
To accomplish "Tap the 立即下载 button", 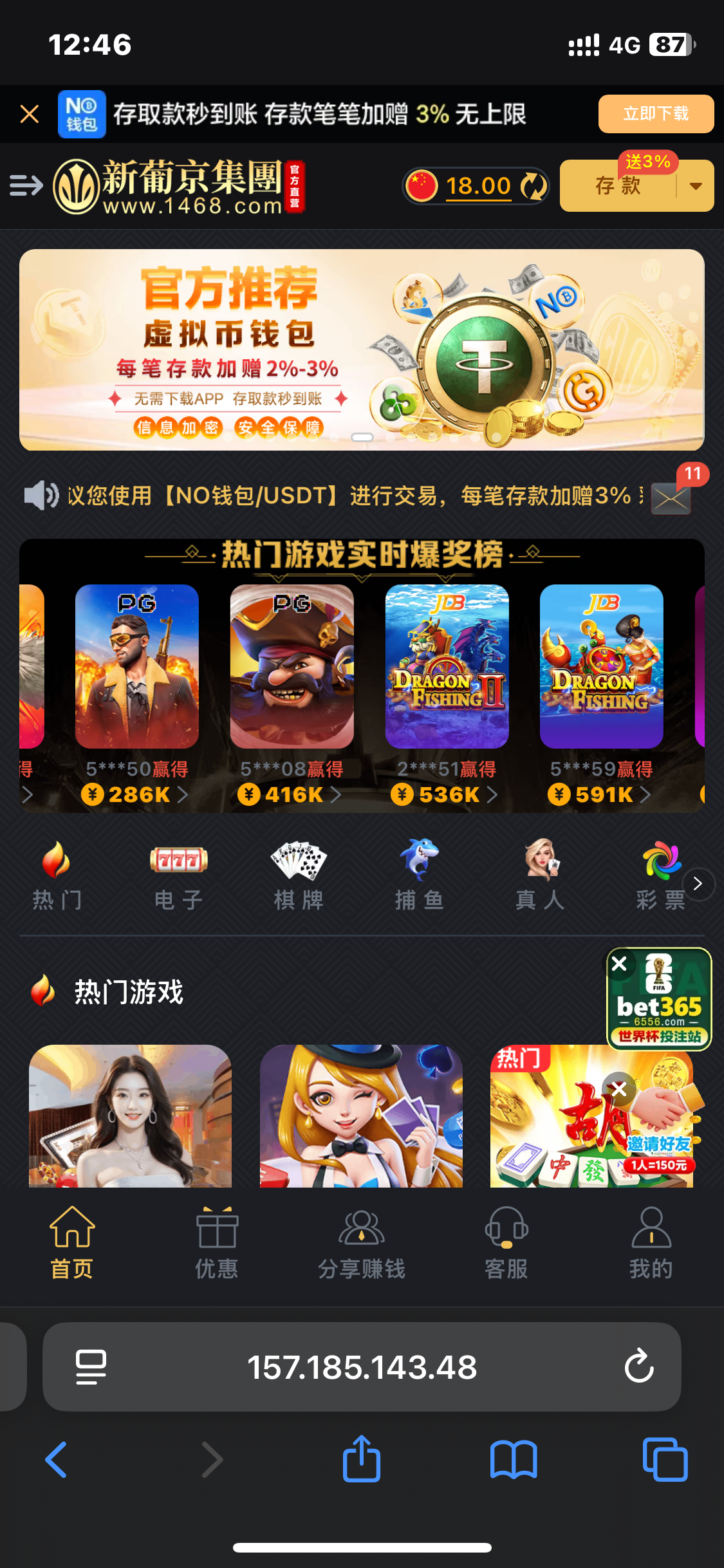I will click(655, 114).
